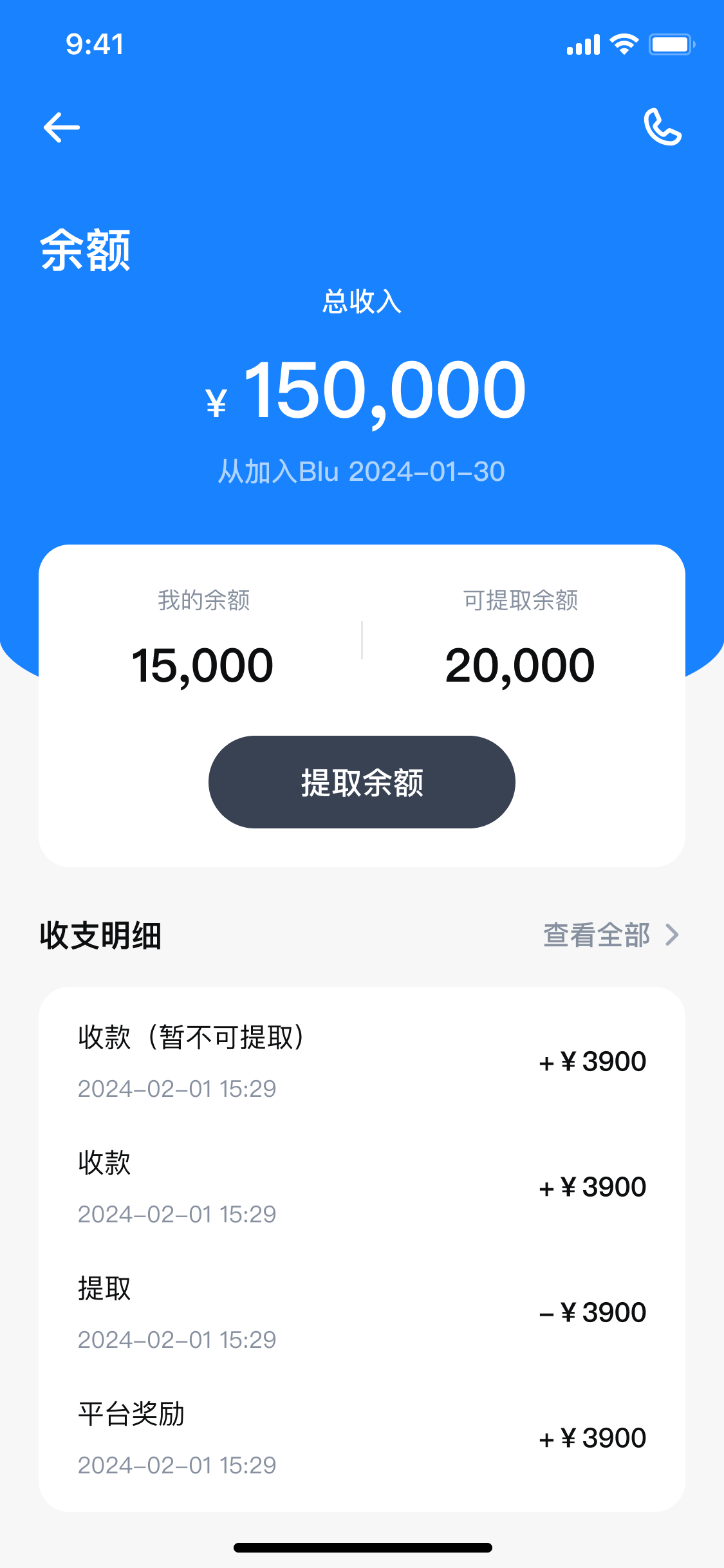Go back using the arrow
The height and width of the screenshot is (1568, 724).
click(62, 127)
